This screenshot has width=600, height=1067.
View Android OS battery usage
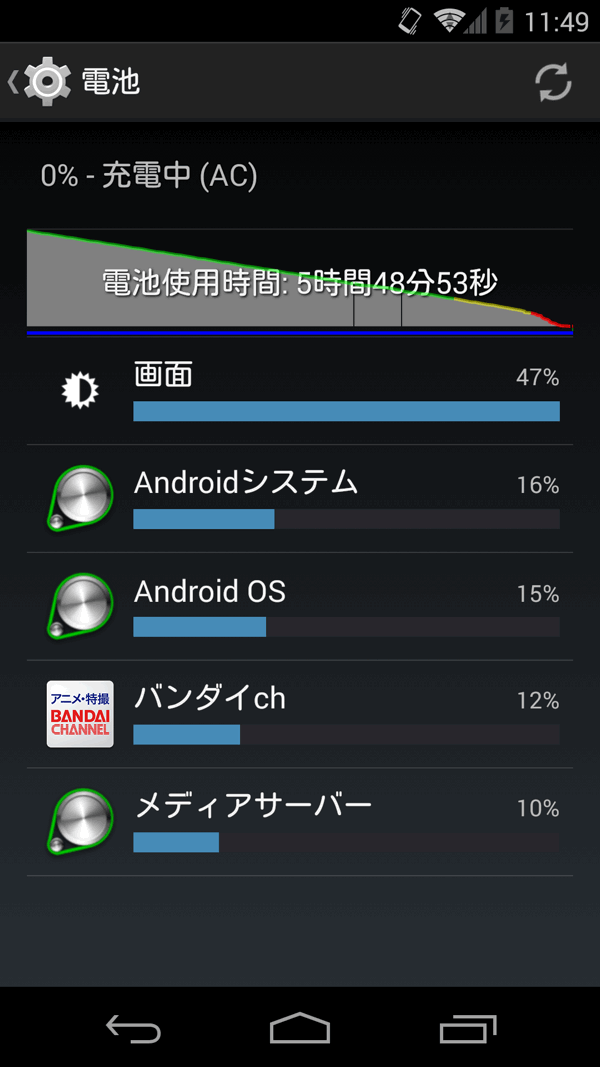click(x=300, y=606)
